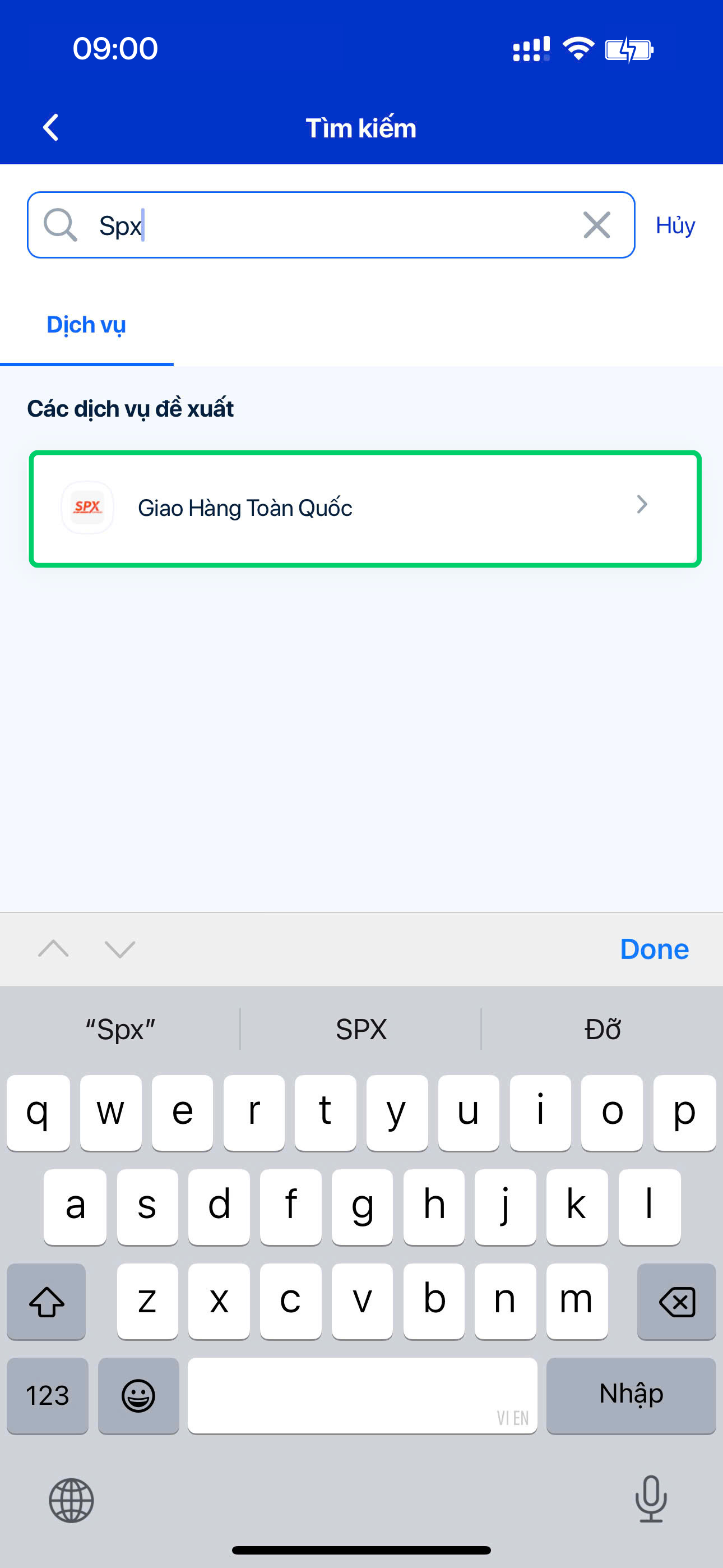Cancel the search with Hủy
This screenshot has width=723, height=1568.
675,225
